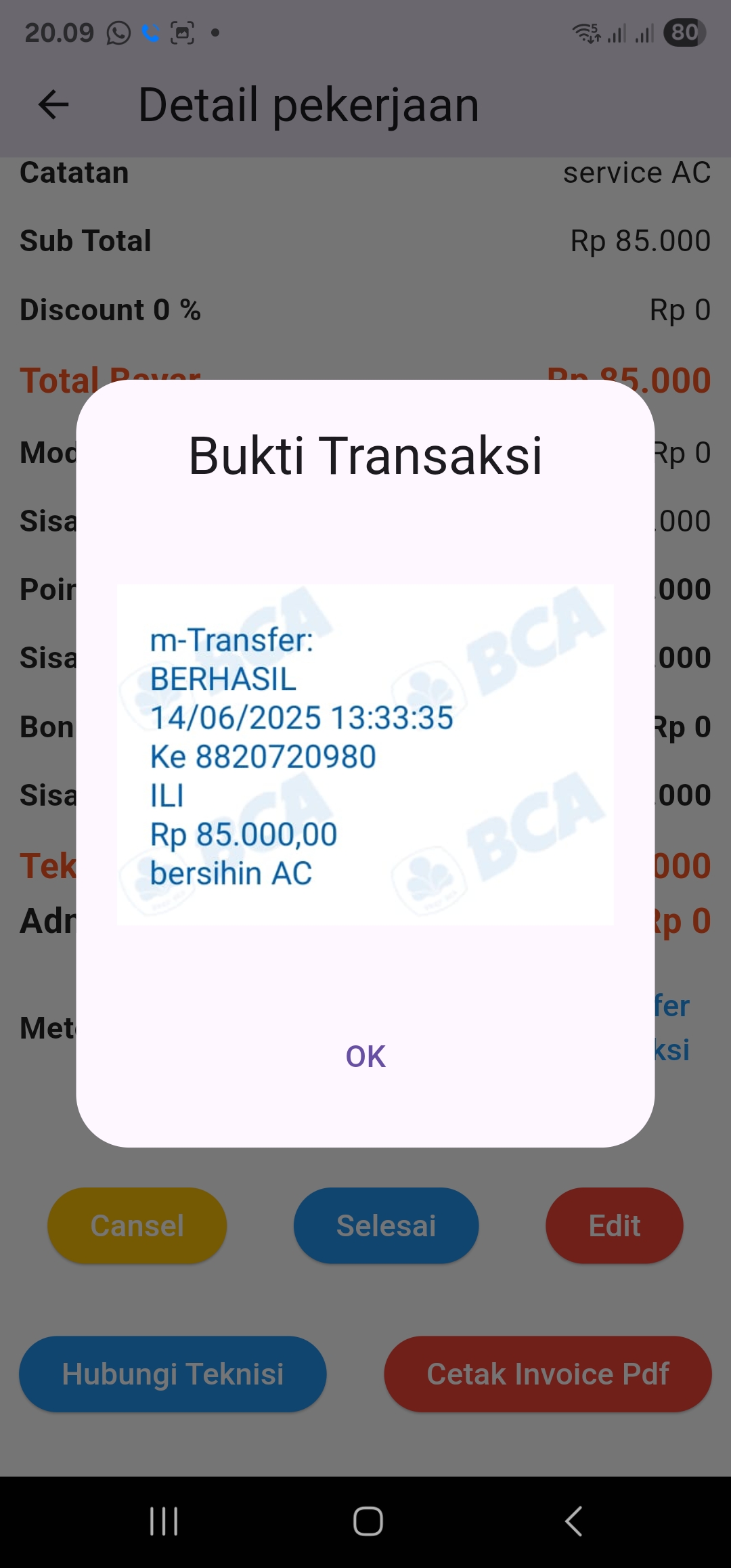
Task: Contact the technician via Hubungi Teknisi
Action: pos(173,1374)
